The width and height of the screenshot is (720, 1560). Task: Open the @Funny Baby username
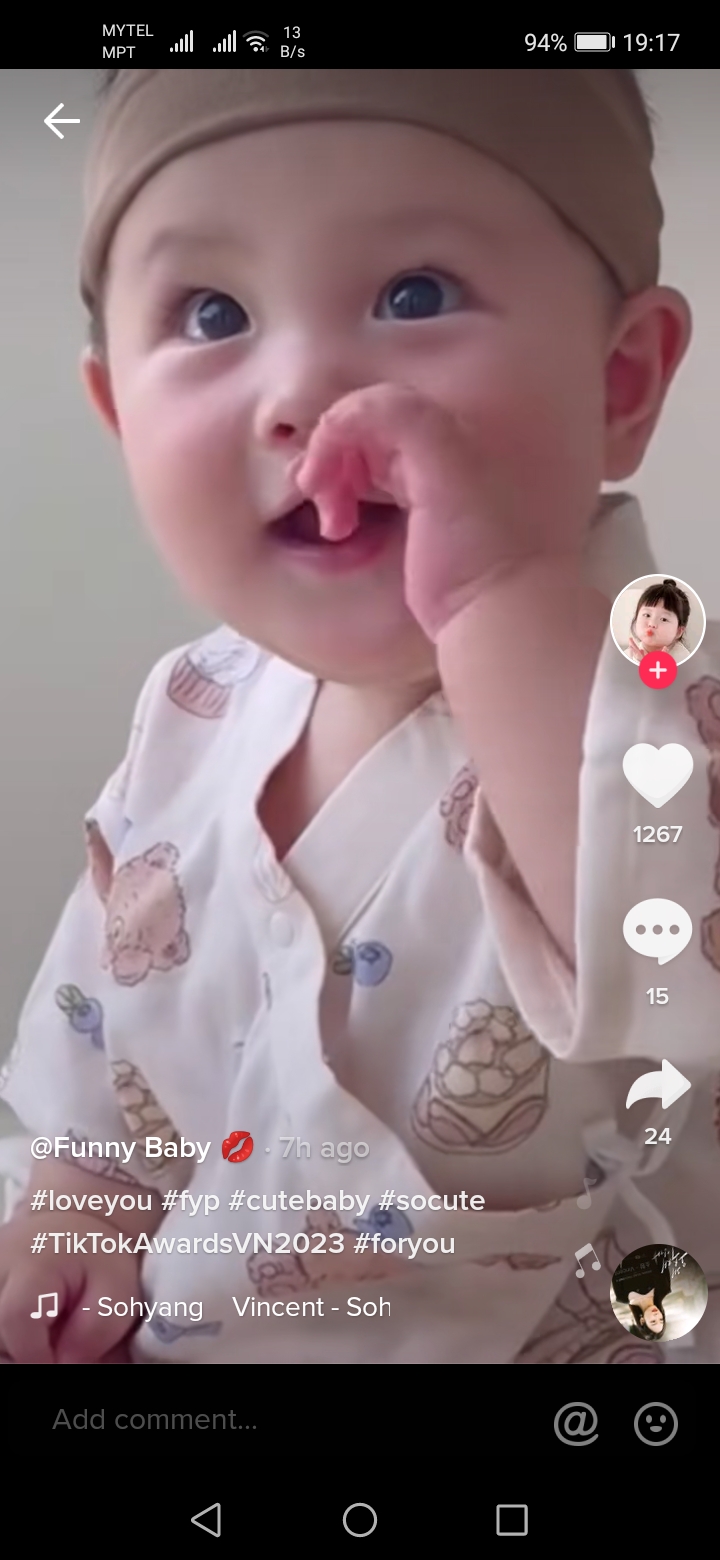click(120, 1148)
